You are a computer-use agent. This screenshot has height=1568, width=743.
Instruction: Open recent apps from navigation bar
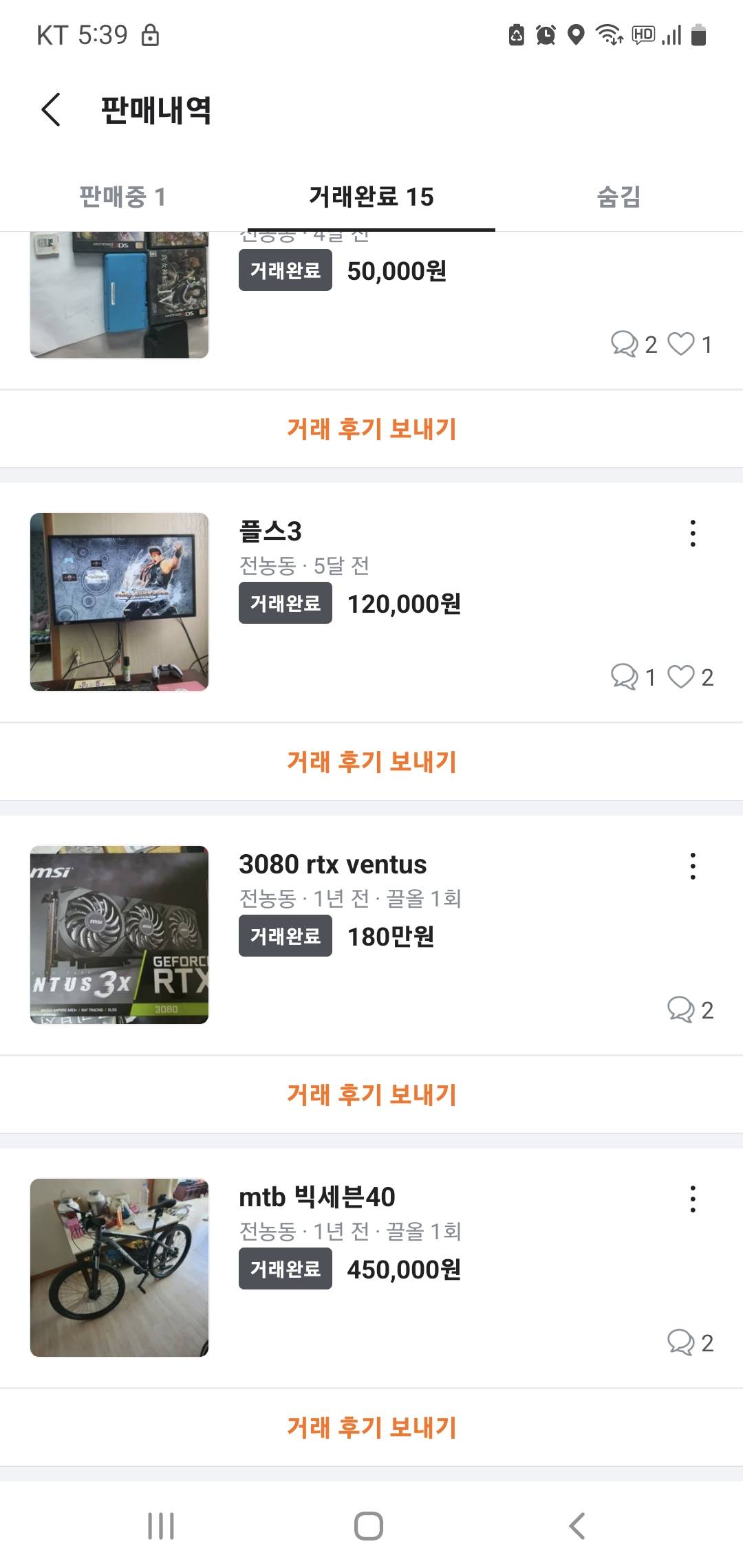coord(161,1526)
